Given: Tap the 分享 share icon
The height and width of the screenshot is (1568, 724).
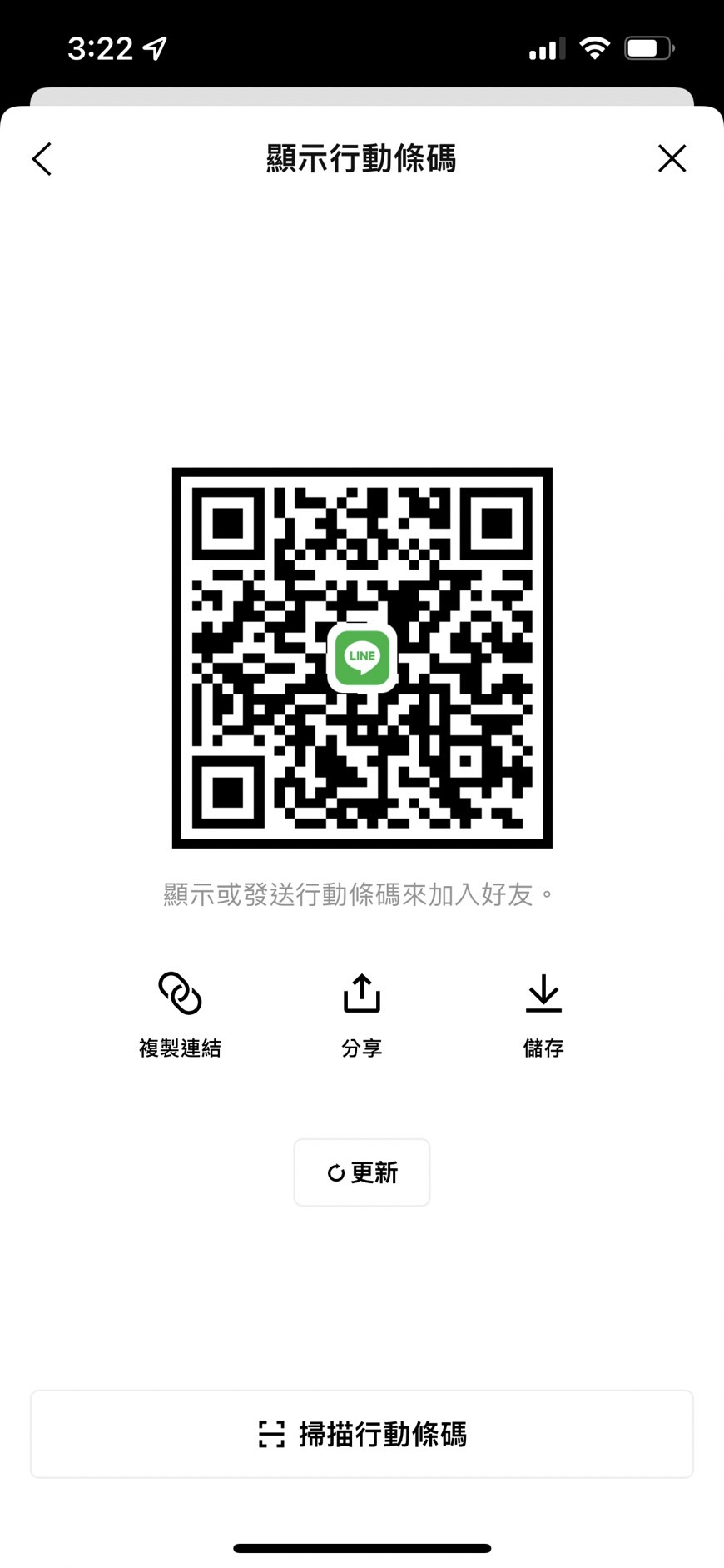Looking at the screenshot, I should pyautogui.click(x=361, y=993).
